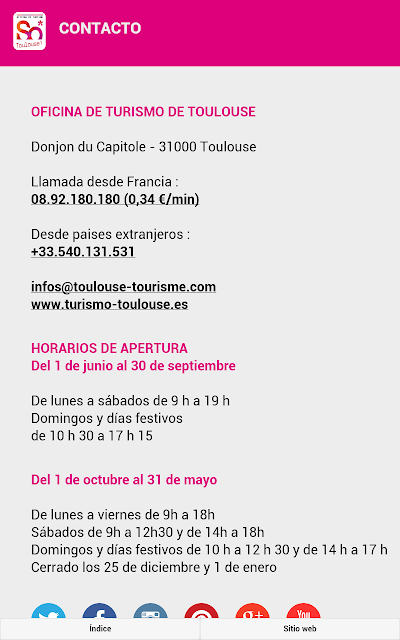This screenshot has height=640, width=400.
Task: Call the France number 08.92.180.180
Action: pos(115,199)
